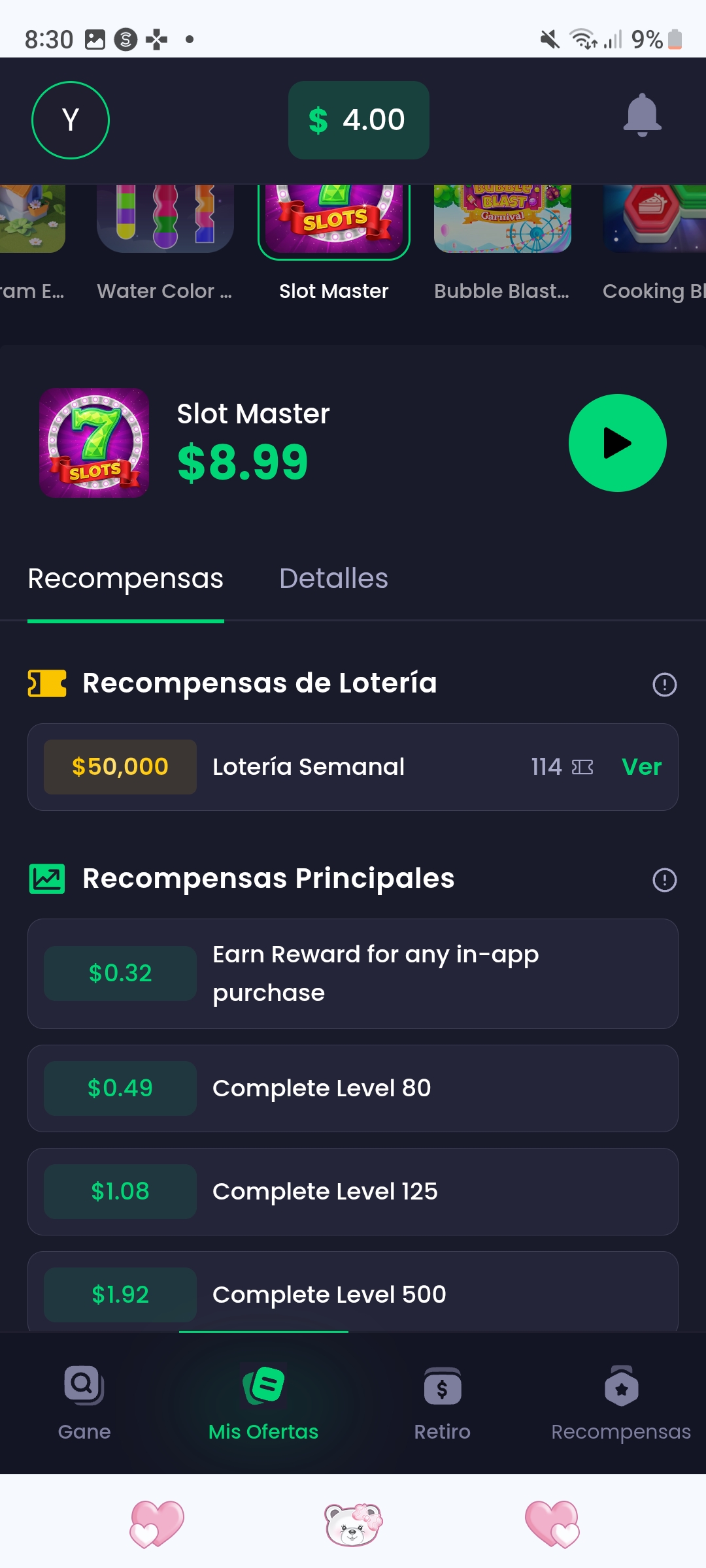Open the Complete Level 500 reward
Viewport: 706px width, 1568px height.
[353, 1294]
